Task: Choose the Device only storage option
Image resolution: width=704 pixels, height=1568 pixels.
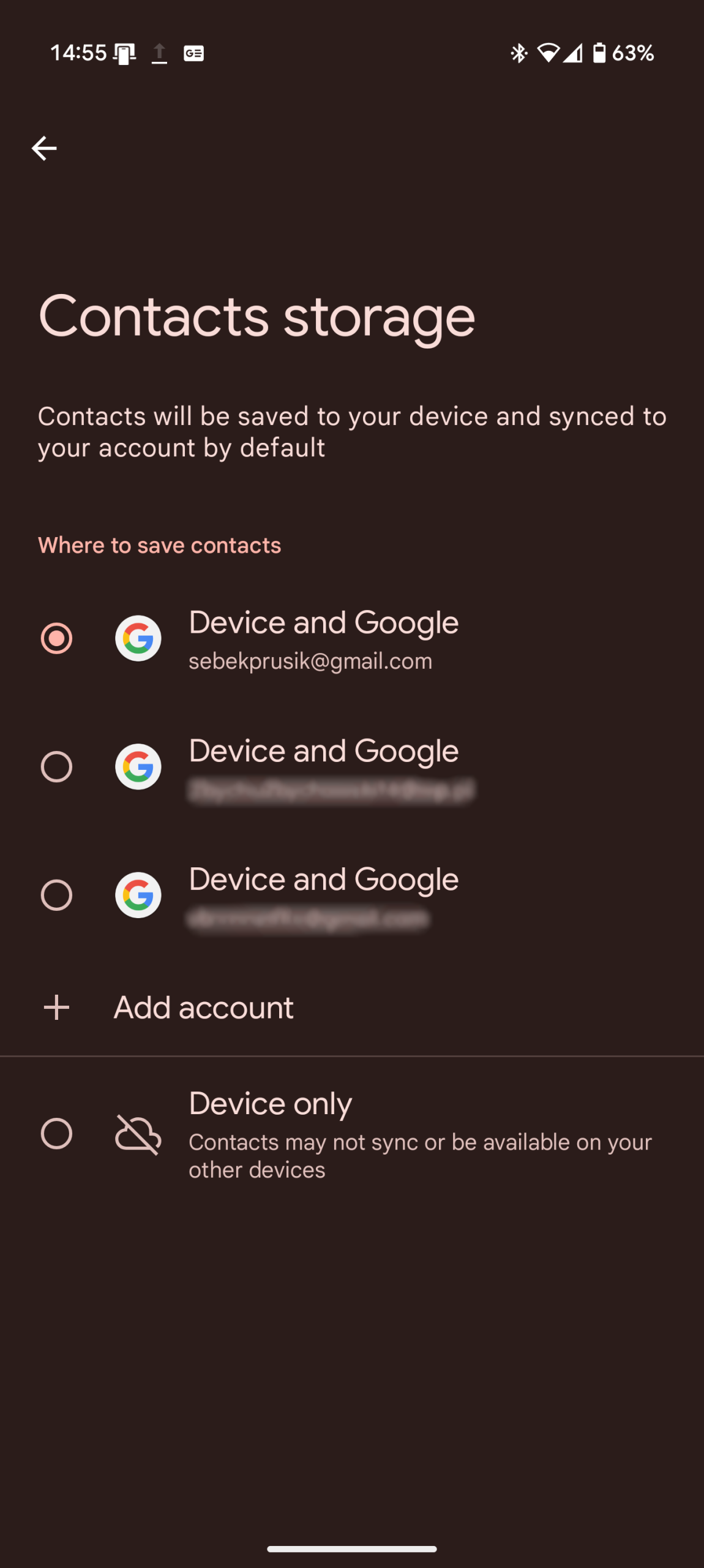Action: point(56,1134)
